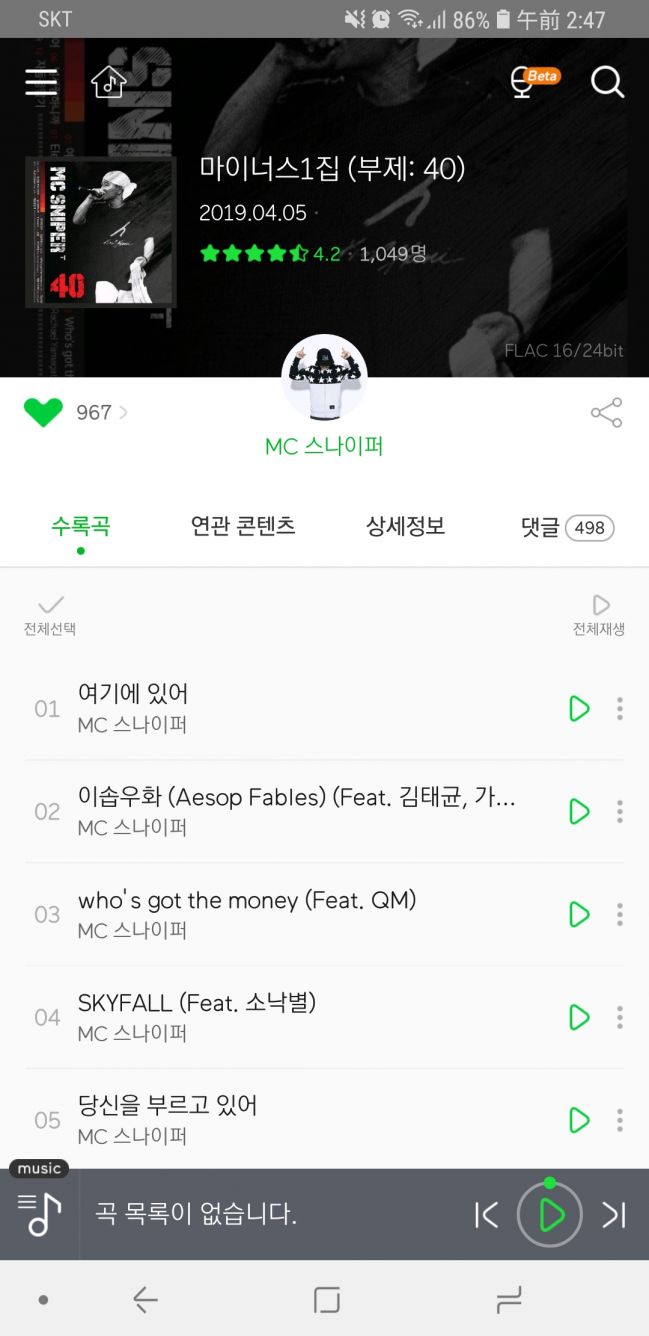The height and width of the screenshot is (1336, 649).
Task: Select all tracks with 전체선택
Action: click(x=50, y=614)
